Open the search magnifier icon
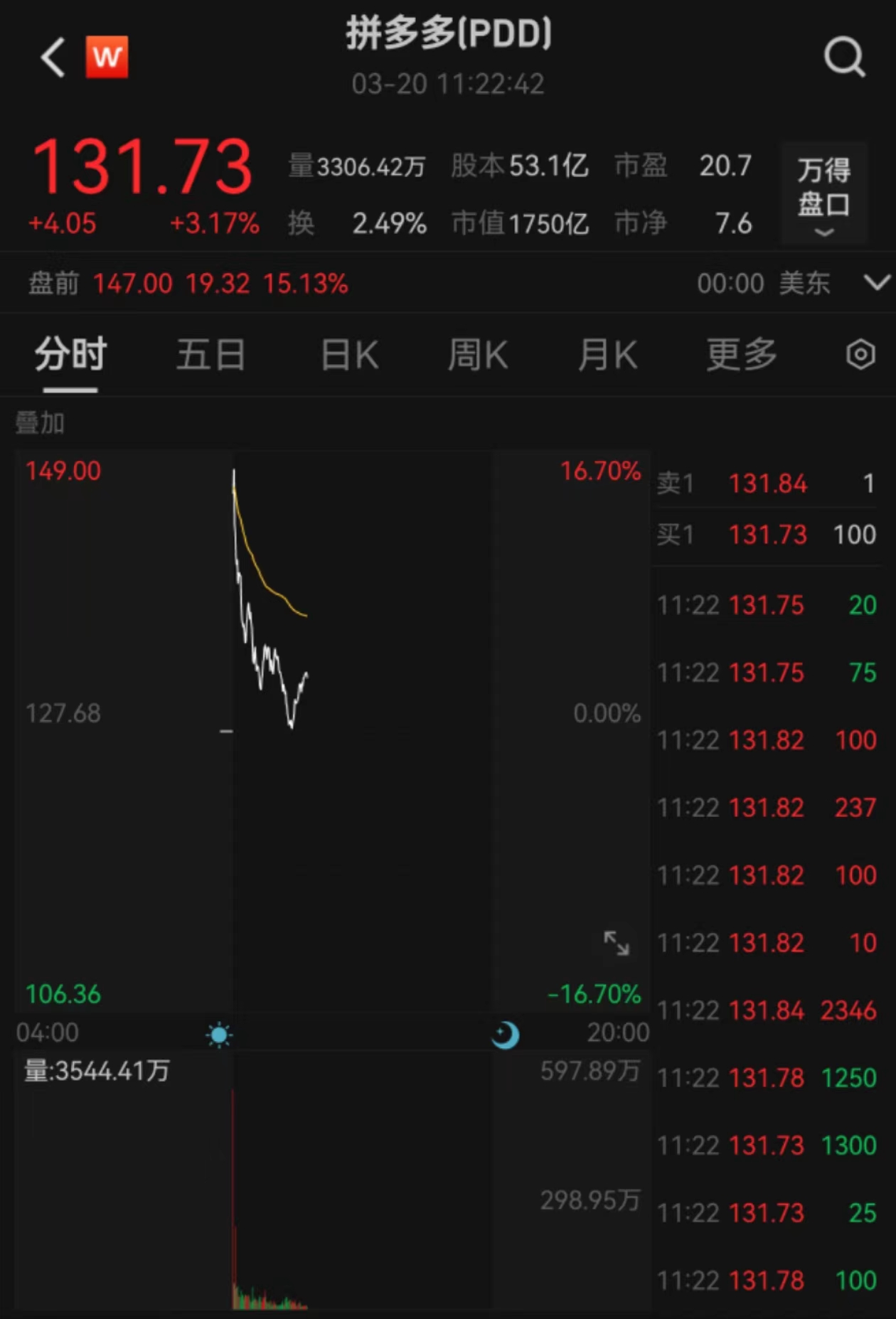The height and width of the screenshot is (1319, 896). pos(844,57)
